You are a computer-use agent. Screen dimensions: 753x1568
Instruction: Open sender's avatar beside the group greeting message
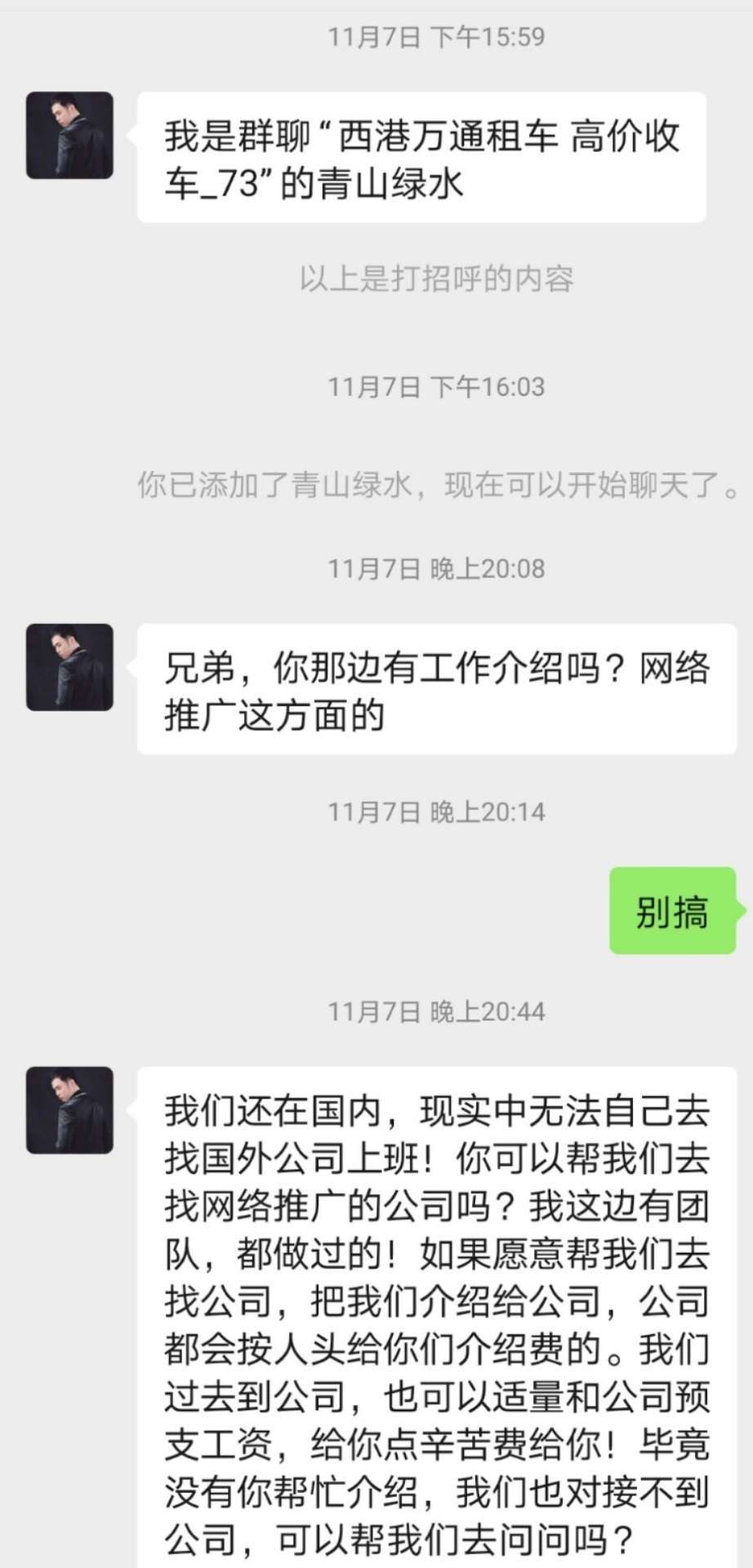point(69,136)
